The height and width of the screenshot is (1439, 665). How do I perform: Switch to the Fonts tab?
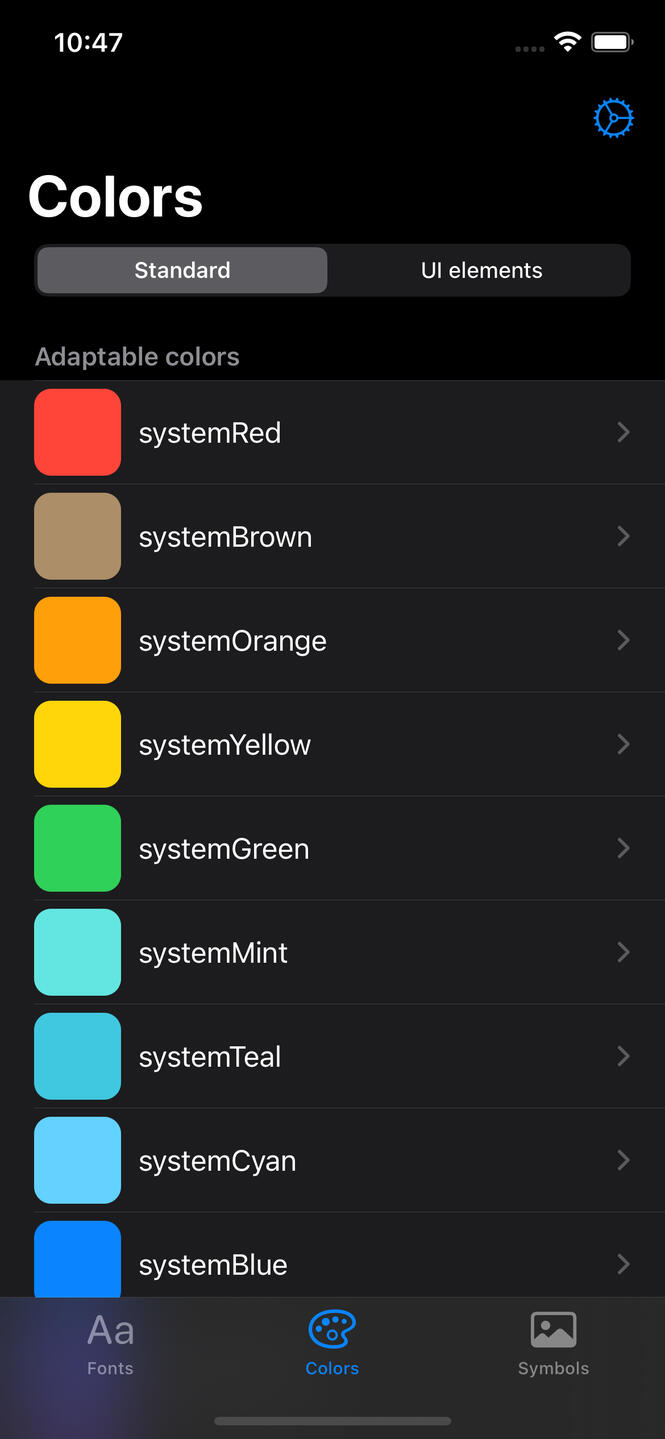(110, 1344)
